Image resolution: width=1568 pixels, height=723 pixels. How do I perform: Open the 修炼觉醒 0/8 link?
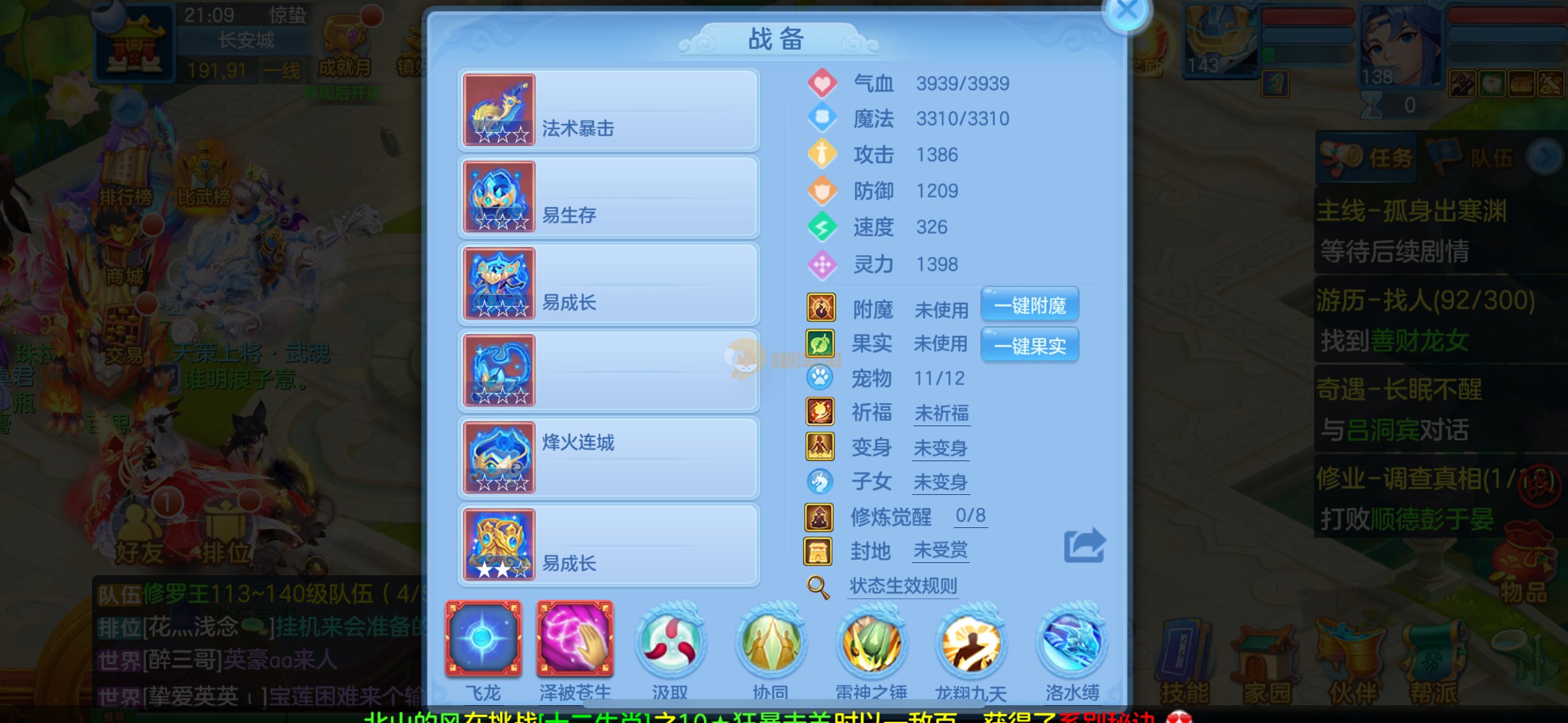pos(970,516)
